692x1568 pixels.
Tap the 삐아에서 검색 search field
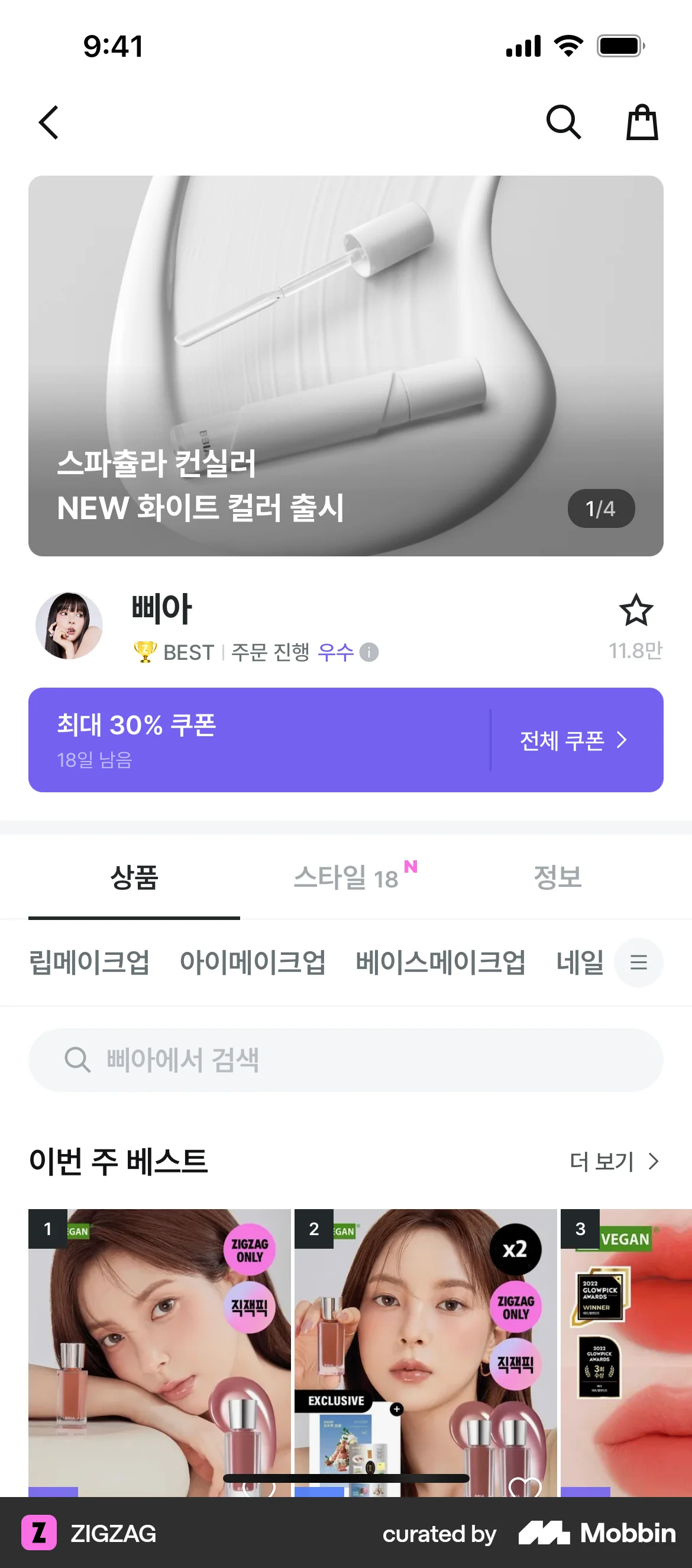click(345, 1060)
